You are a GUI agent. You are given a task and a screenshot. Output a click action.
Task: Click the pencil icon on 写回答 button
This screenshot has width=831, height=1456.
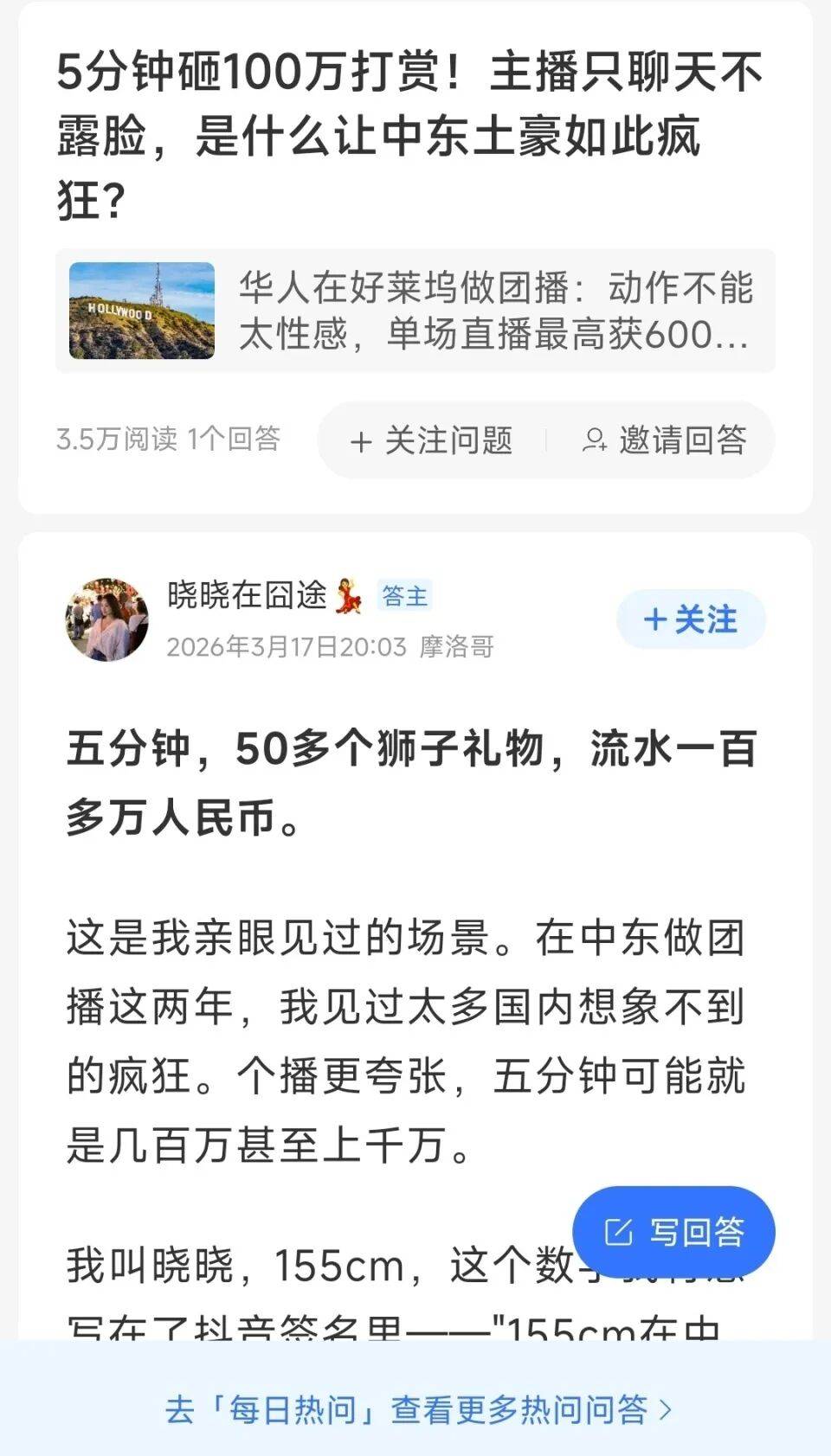point(620,1233)
